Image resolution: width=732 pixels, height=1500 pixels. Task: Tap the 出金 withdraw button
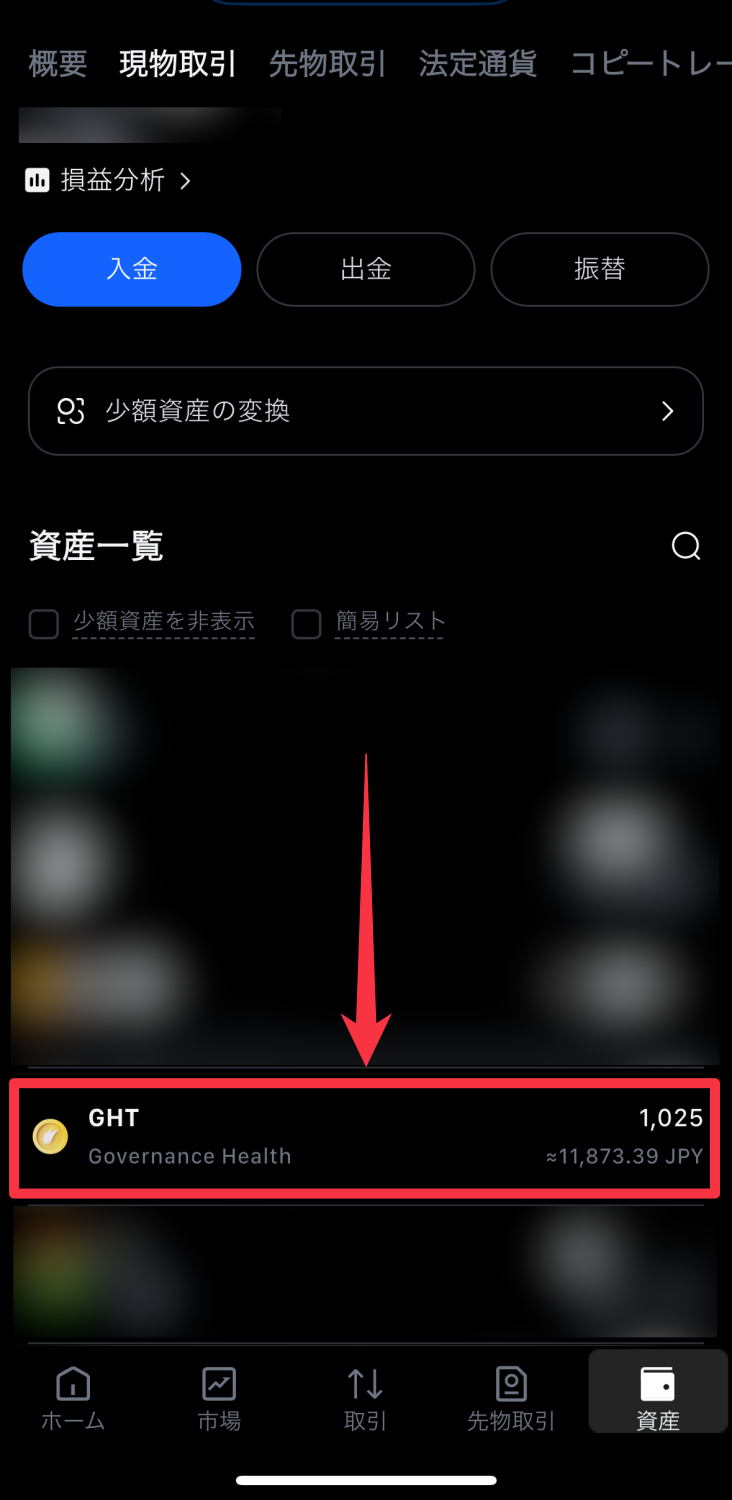coord(365,269)
